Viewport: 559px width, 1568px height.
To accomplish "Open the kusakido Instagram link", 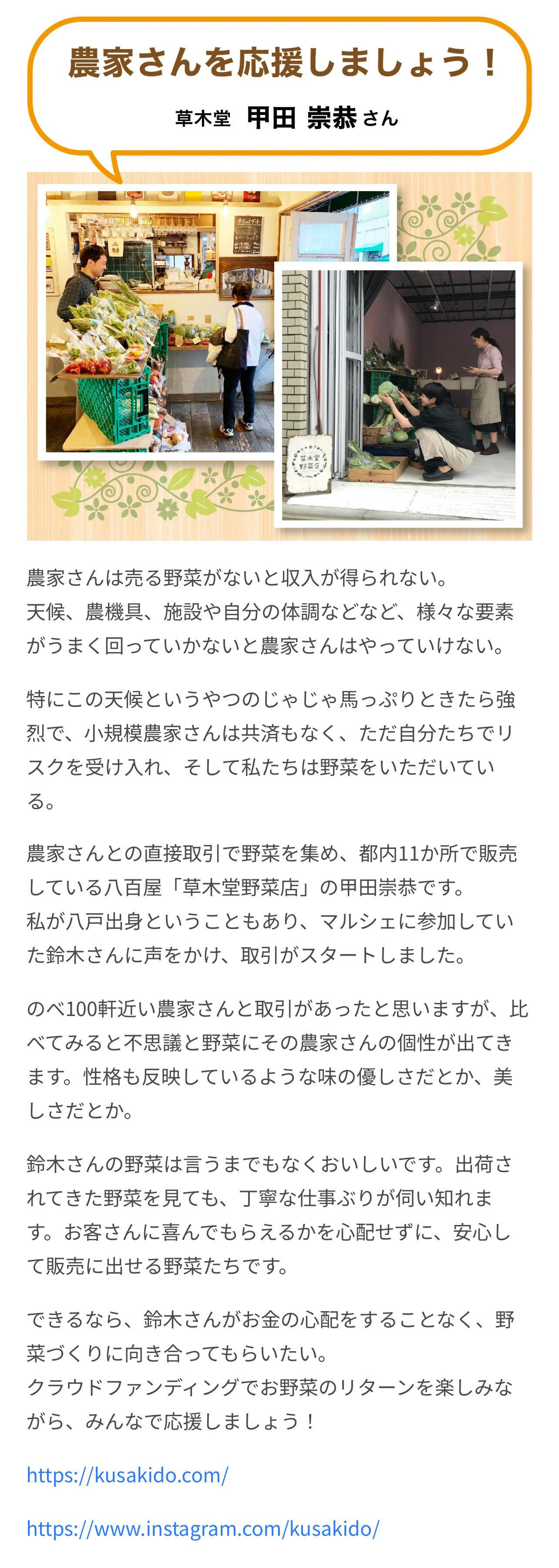I will tap(203, 1528).
